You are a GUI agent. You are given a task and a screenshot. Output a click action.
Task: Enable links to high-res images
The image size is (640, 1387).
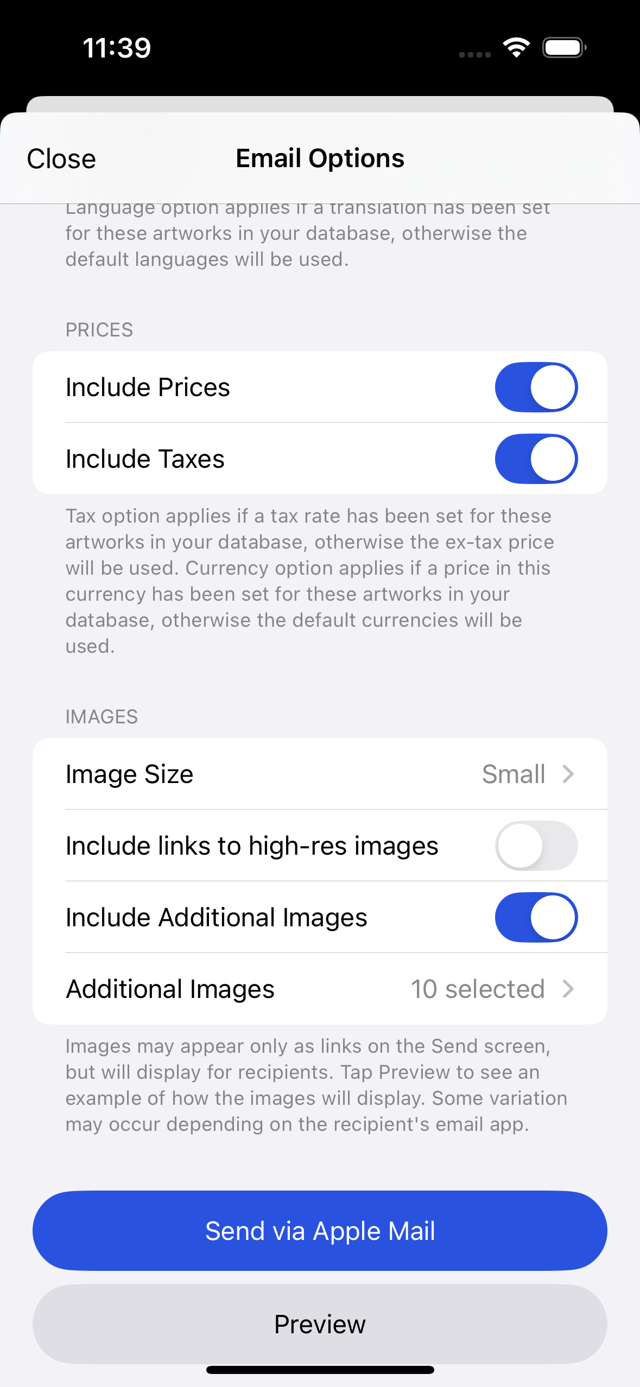coord(536,847)
